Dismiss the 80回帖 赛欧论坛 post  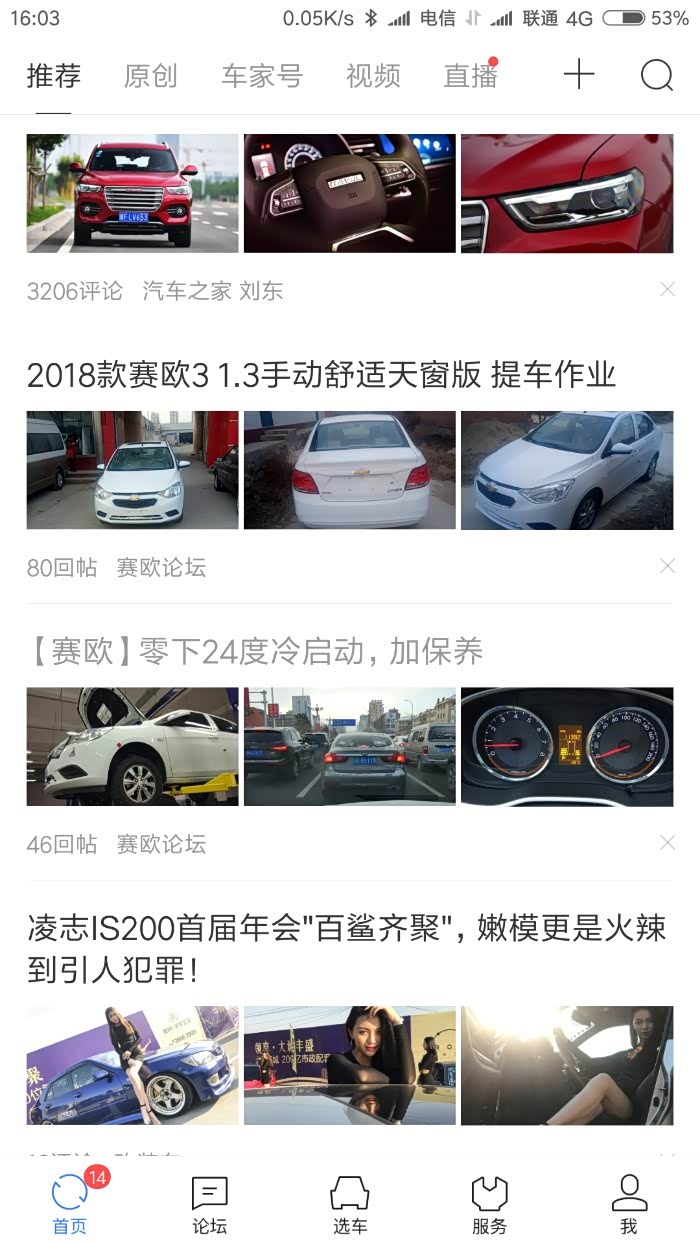tap(668, 566)
